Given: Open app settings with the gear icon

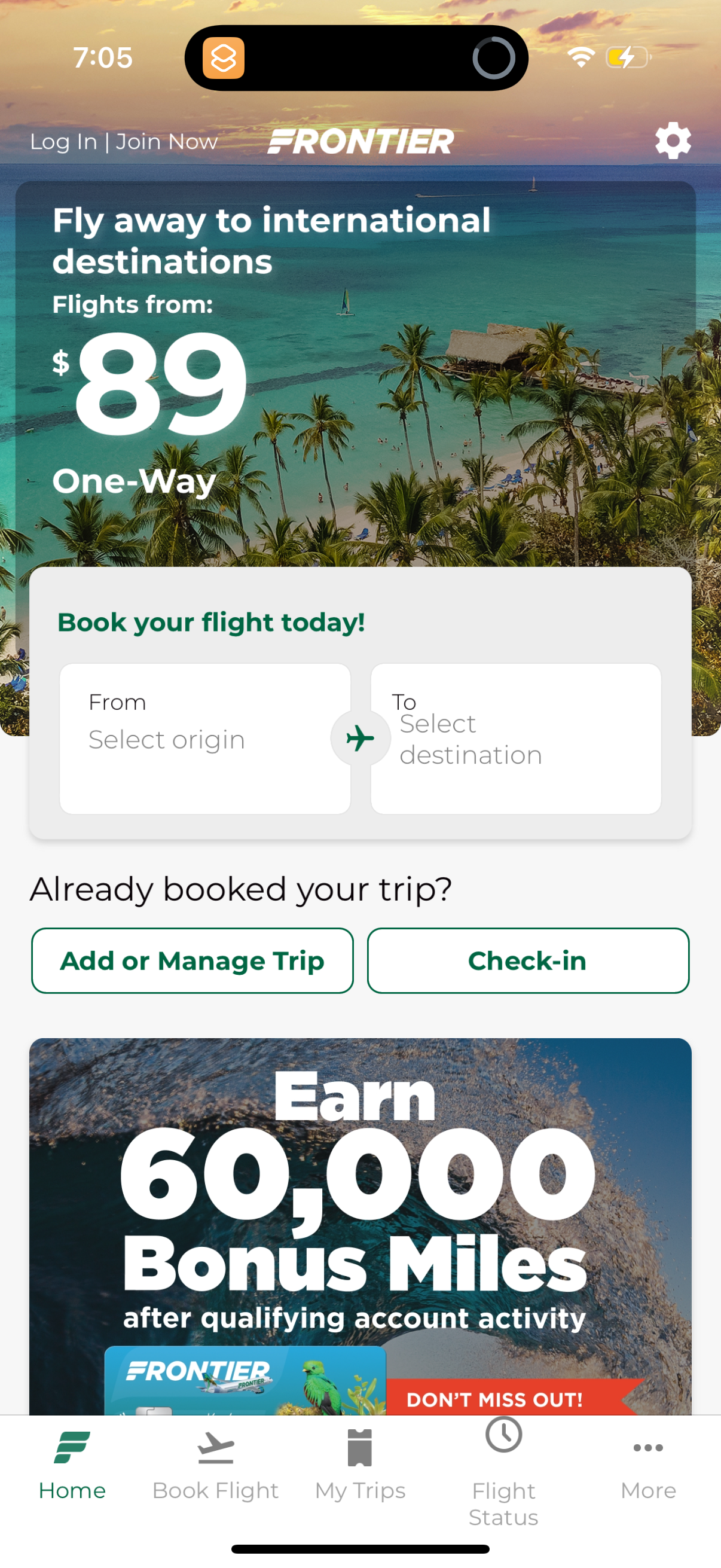Looking at the screenshot, I should tap(672, 141).
